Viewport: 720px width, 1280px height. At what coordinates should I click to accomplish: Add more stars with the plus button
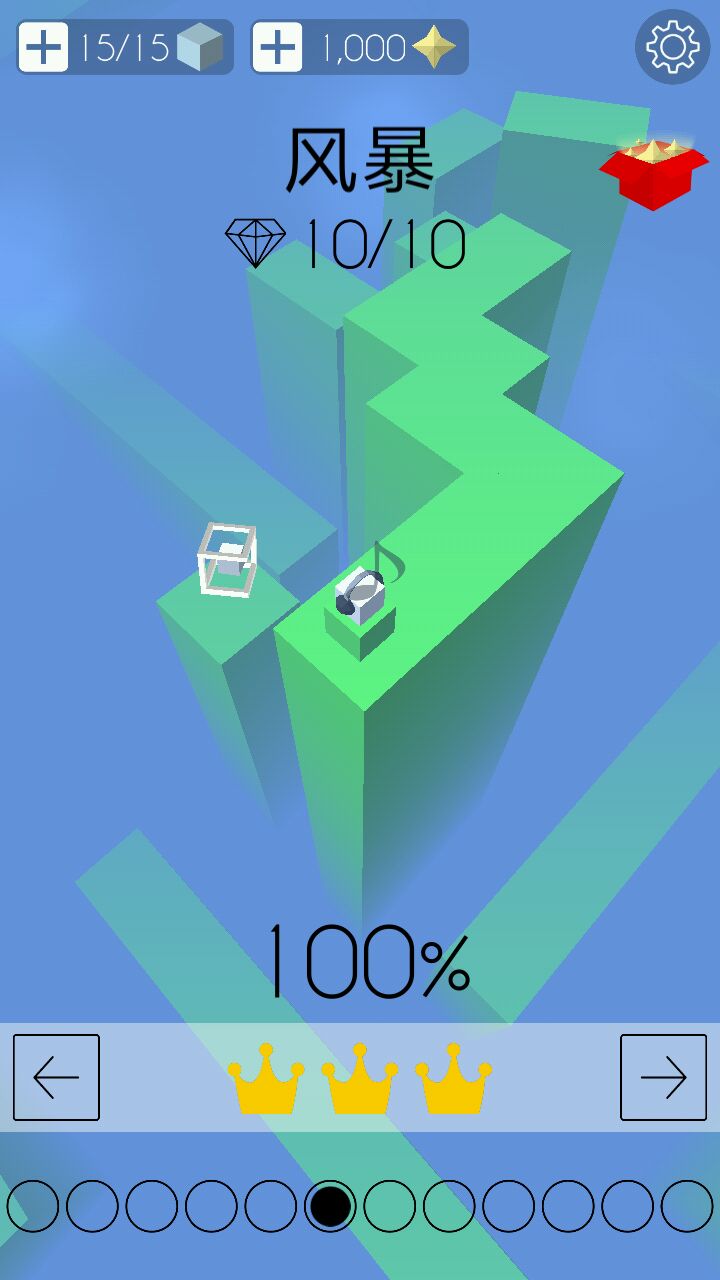277,47
